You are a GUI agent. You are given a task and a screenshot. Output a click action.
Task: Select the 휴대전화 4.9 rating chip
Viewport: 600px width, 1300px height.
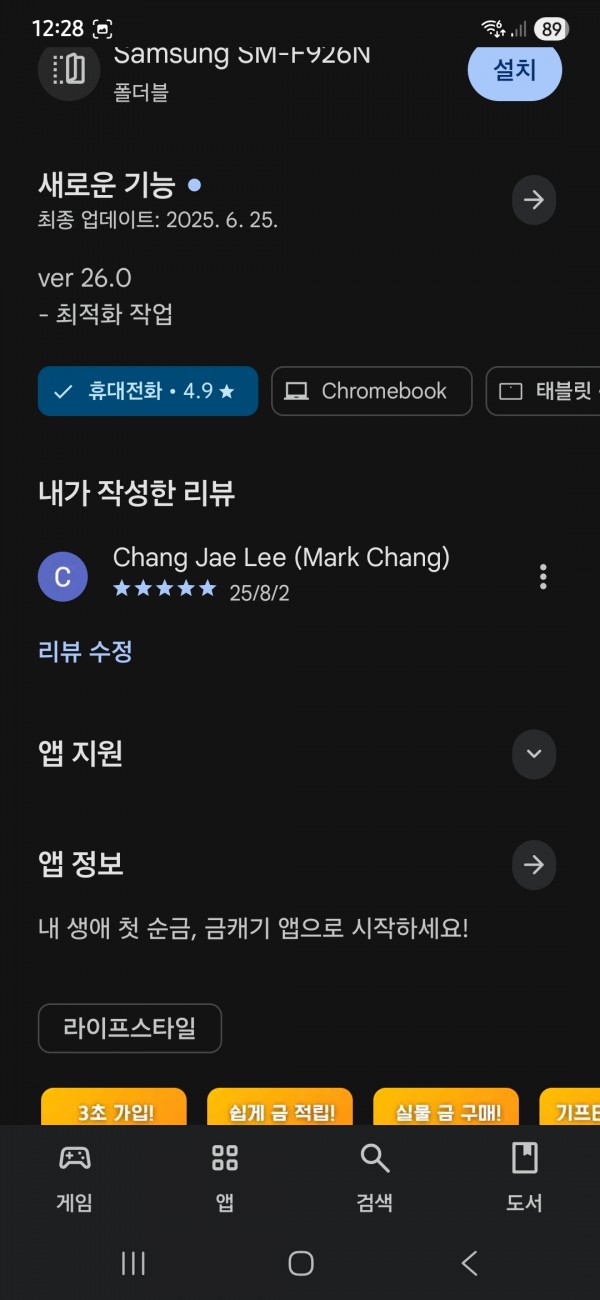(148, 391)
